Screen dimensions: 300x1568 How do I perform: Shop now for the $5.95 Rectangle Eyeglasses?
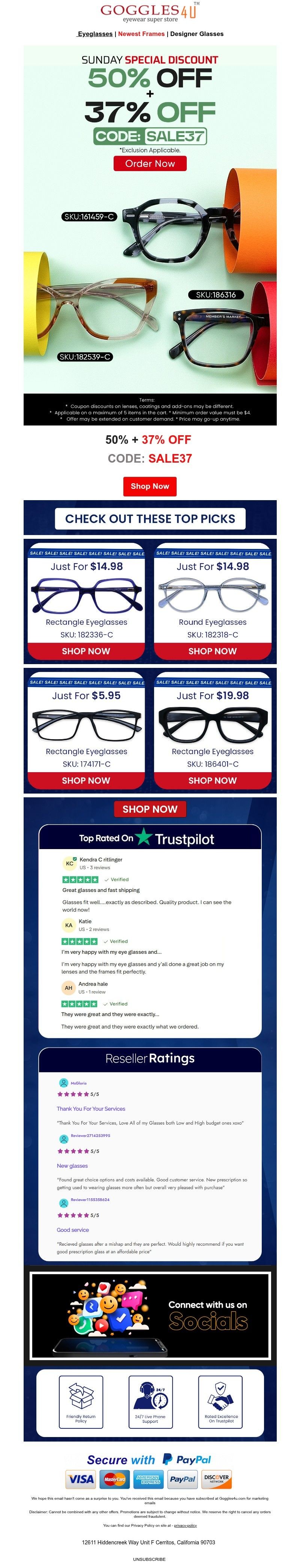pos(86,780)
